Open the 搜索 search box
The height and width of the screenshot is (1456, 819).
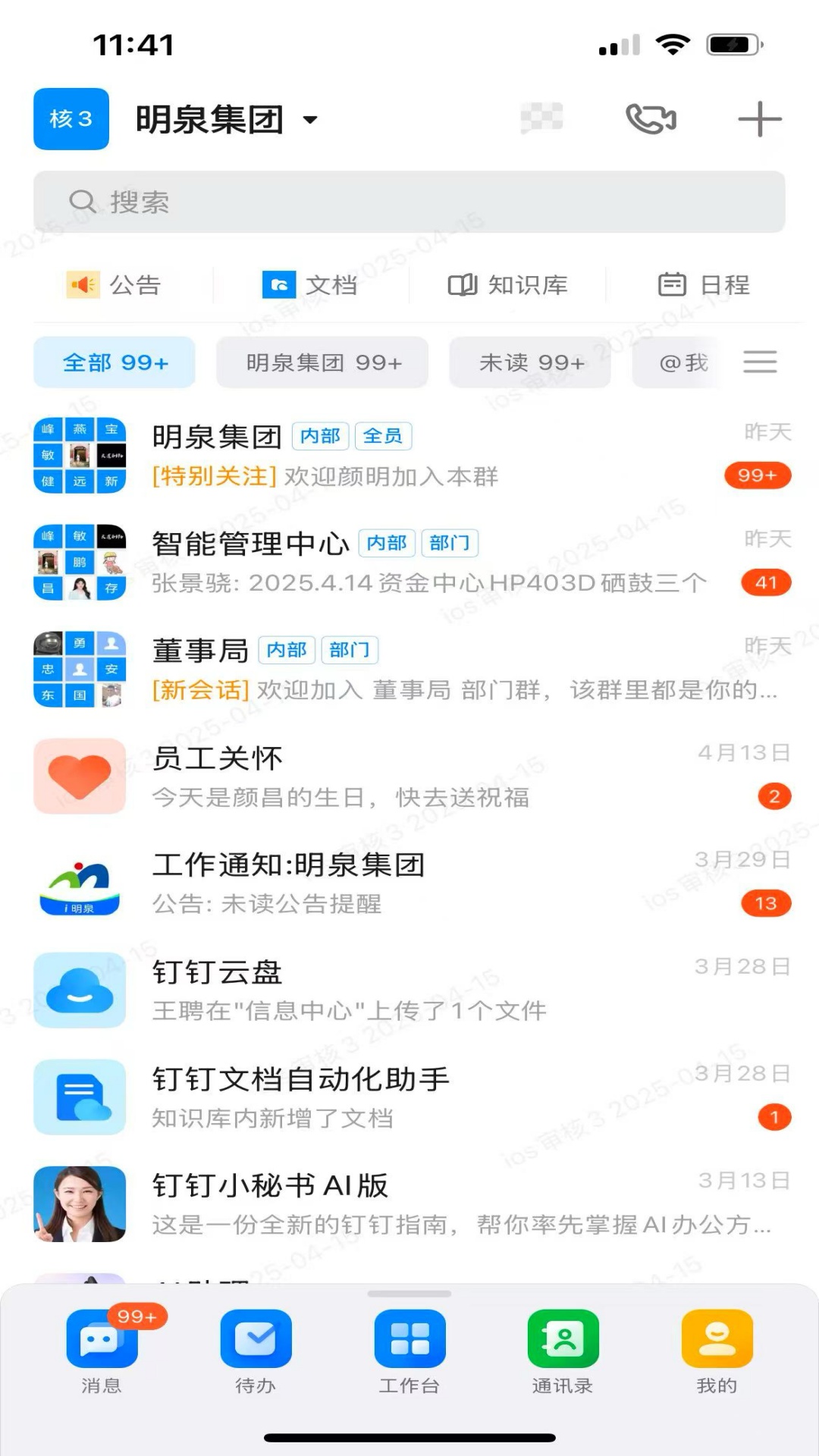click(x=409, y=202)
